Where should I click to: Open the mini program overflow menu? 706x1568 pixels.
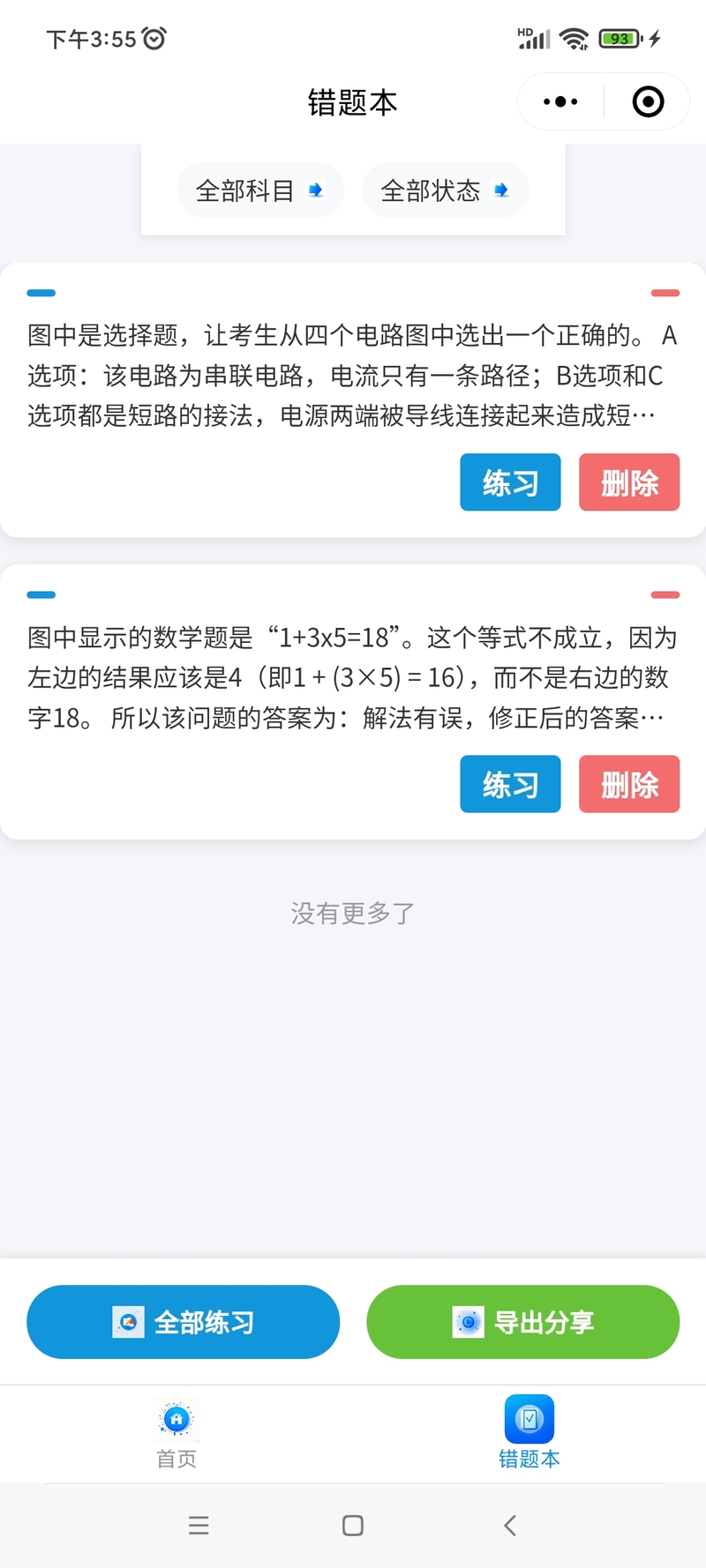pyautogui.click(x=560, y=102)
